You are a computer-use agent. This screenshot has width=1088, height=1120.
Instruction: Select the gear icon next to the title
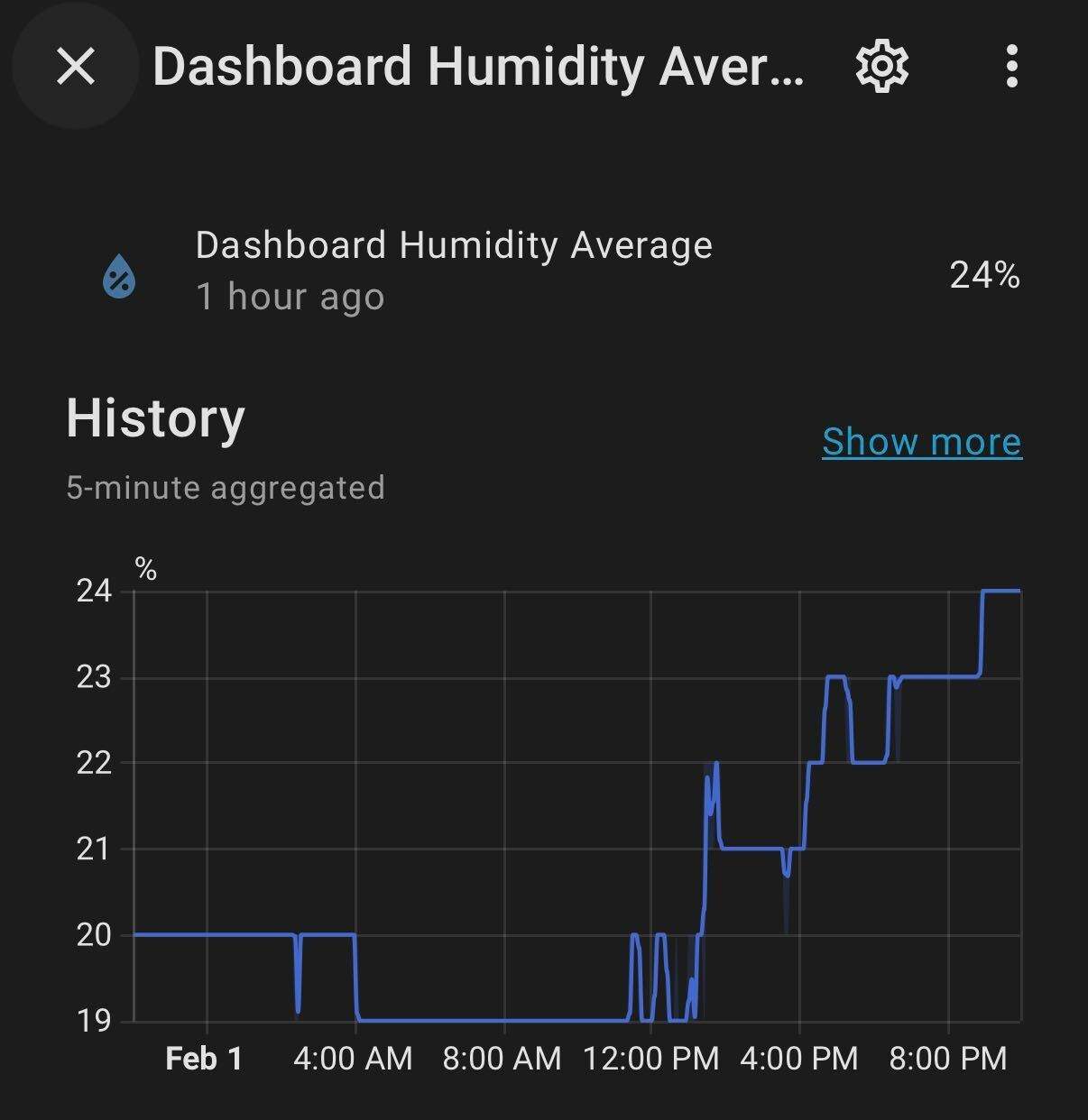point(880,67)
